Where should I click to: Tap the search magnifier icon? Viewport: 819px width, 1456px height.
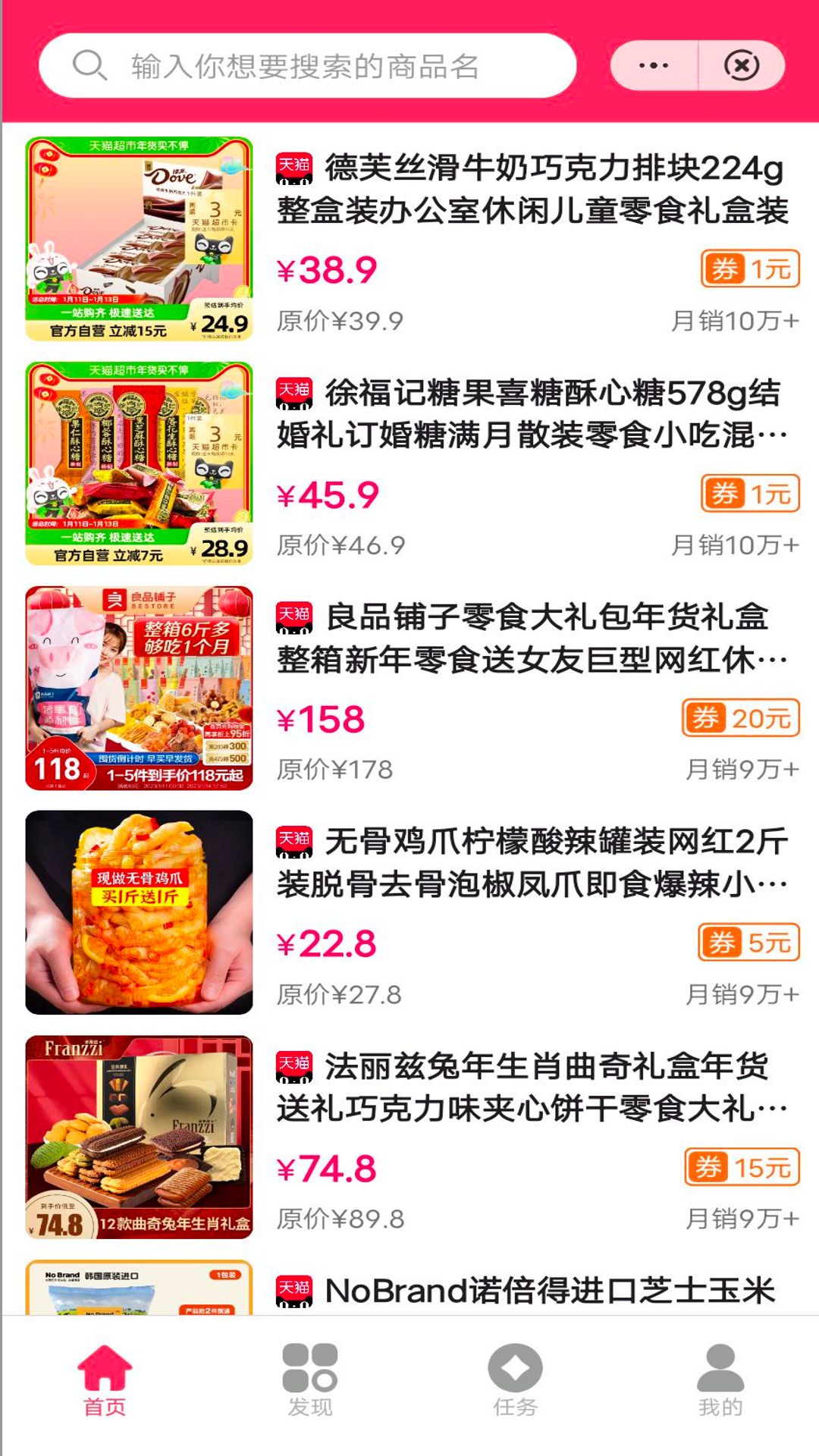click(89, 66)
